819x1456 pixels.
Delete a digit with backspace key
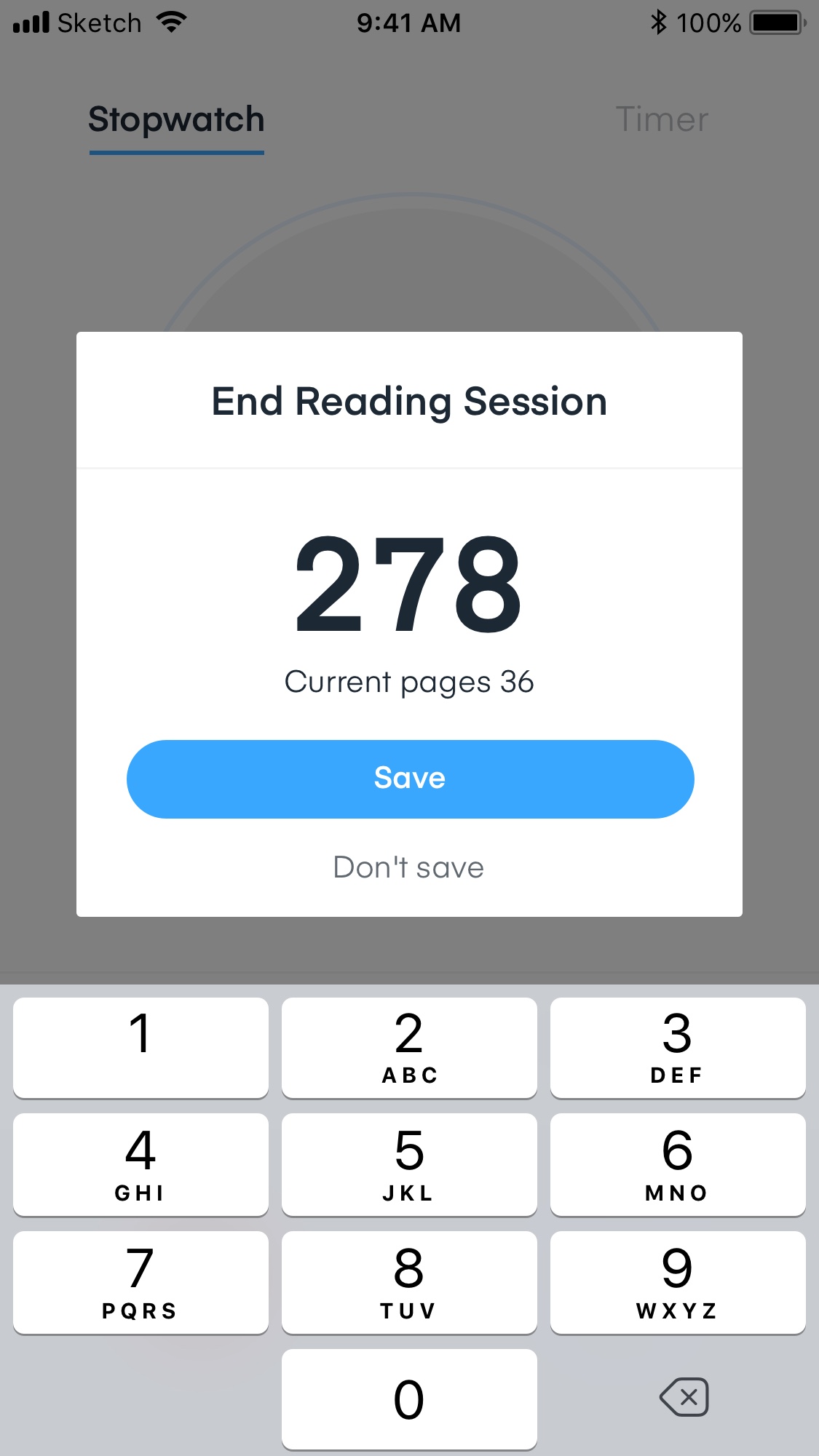684,1397
